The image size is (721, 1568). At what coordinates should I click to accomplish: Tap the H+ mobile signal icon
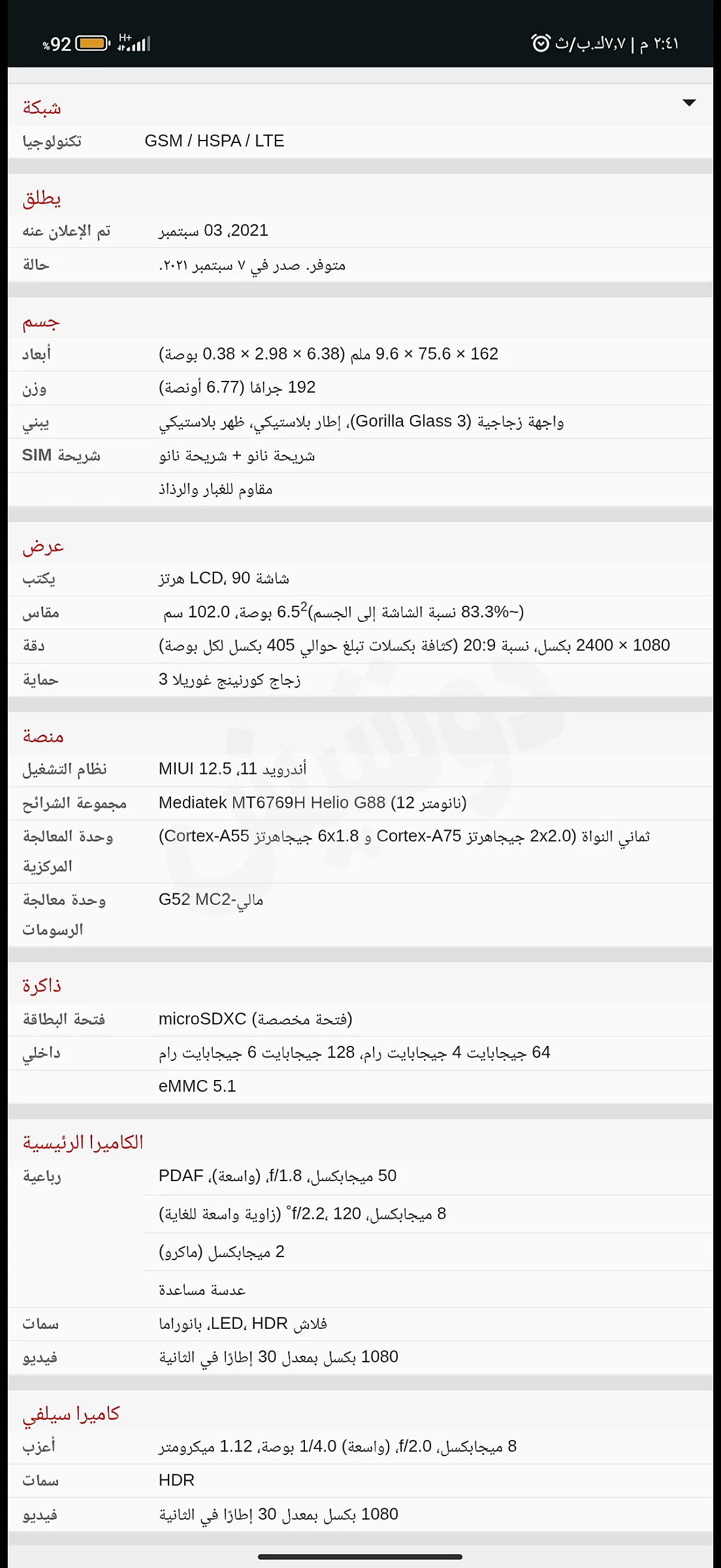tap(125, 38)
